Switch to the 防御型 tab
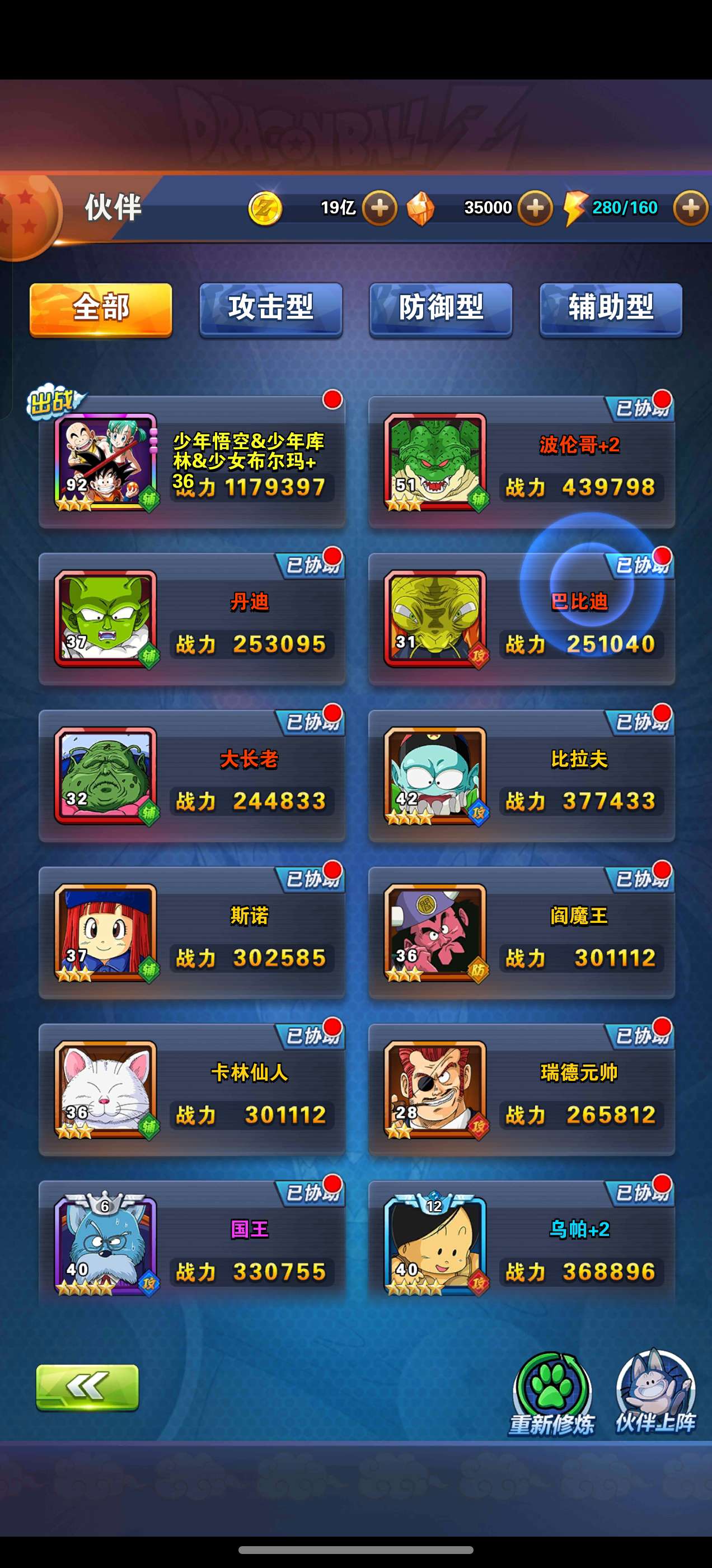The width and height of the screenshot is (712, 1568). coord(441,309)
